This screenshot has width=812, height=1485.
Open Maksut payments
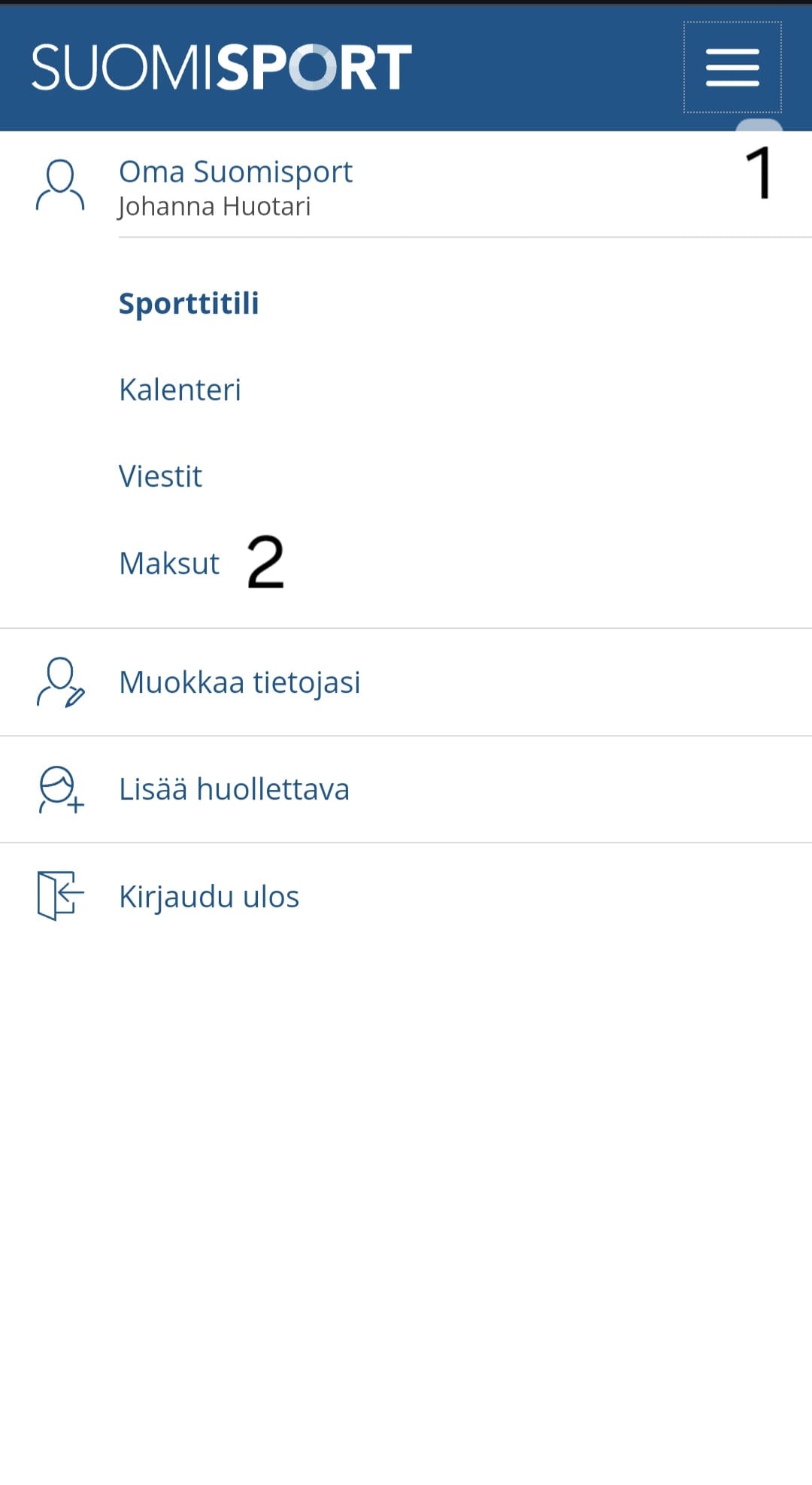pos(169,563)
